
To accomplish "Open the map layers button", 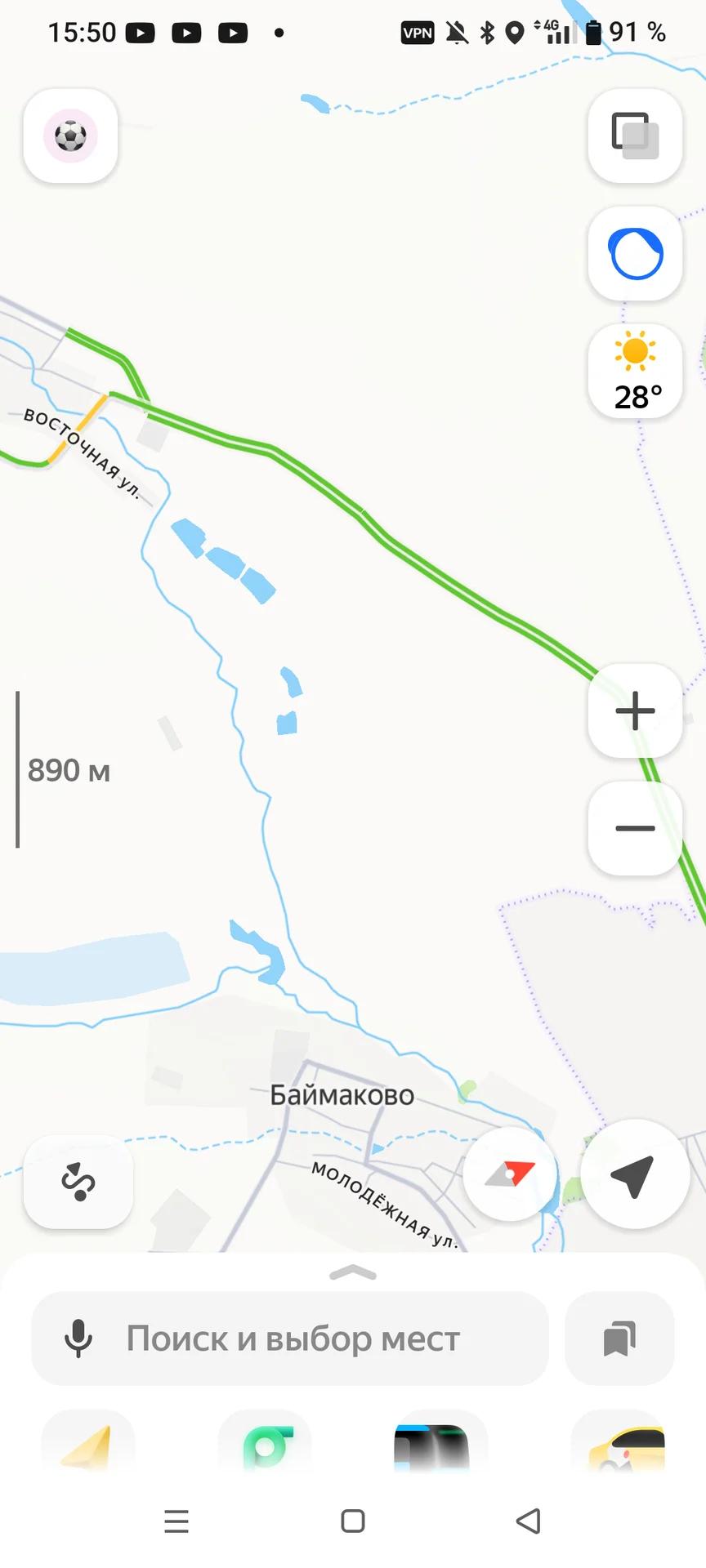I will pos(635,136).
